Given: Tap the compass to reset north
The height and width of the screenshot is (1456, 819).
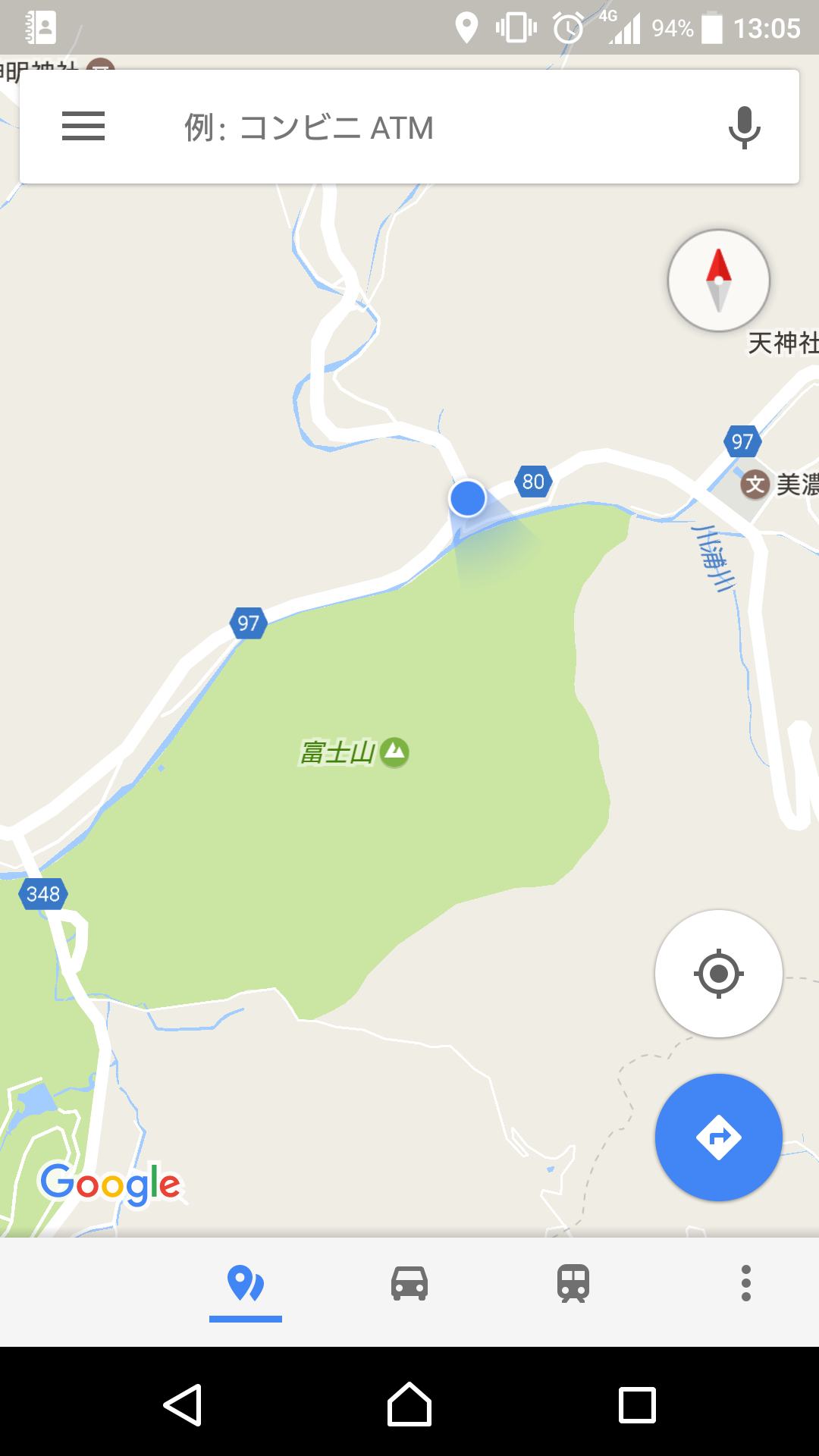Looking at the screenshot, I should (x=719, y=281).
